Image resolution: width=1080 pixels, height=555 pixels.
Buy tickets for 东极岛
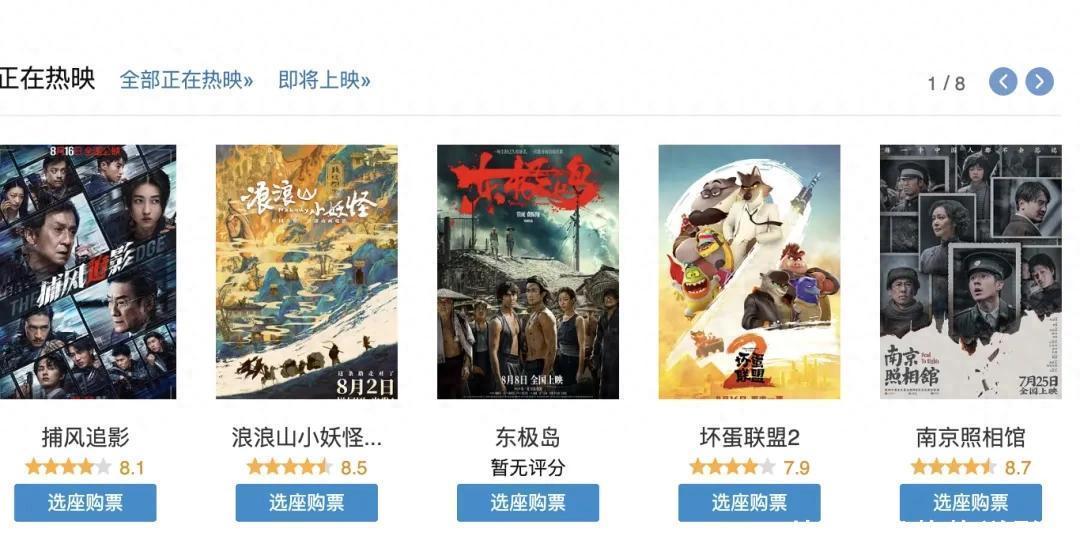pos(528,502)
